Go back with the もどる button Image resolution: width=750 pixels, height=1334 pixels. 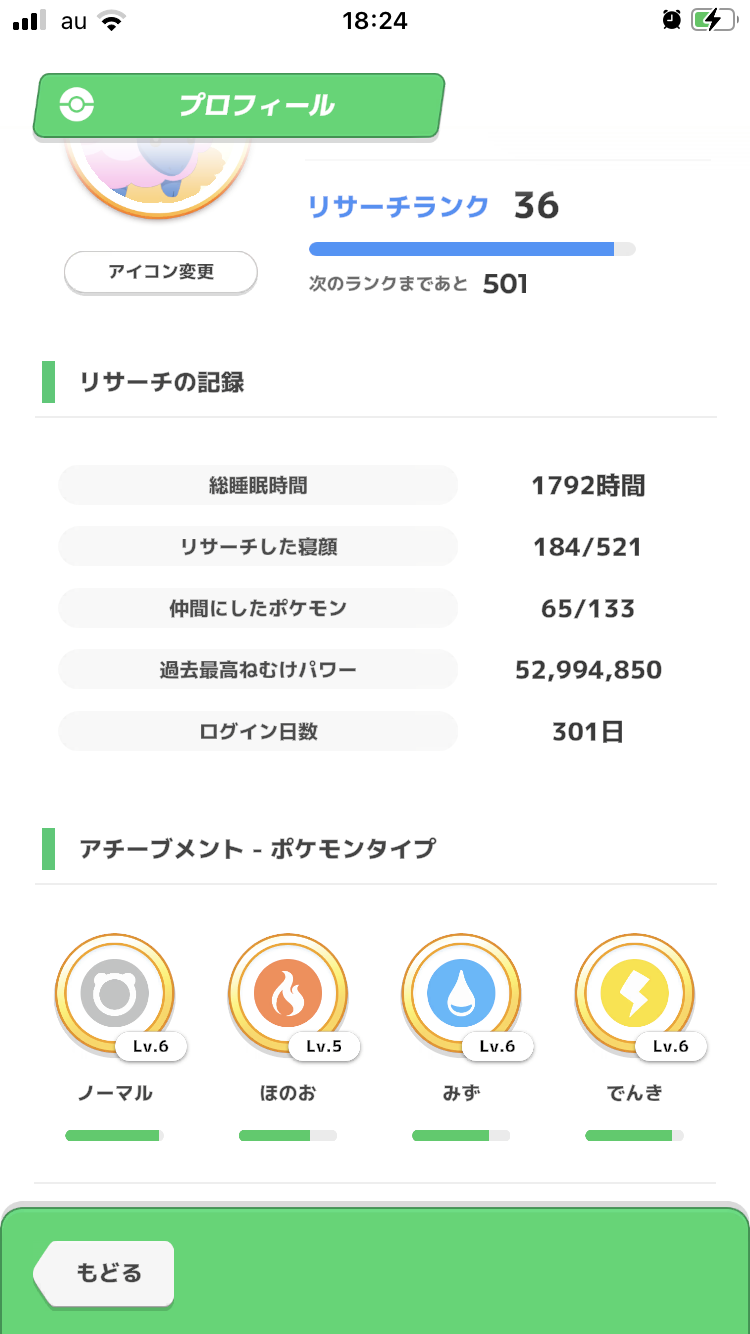point(105,1273)
